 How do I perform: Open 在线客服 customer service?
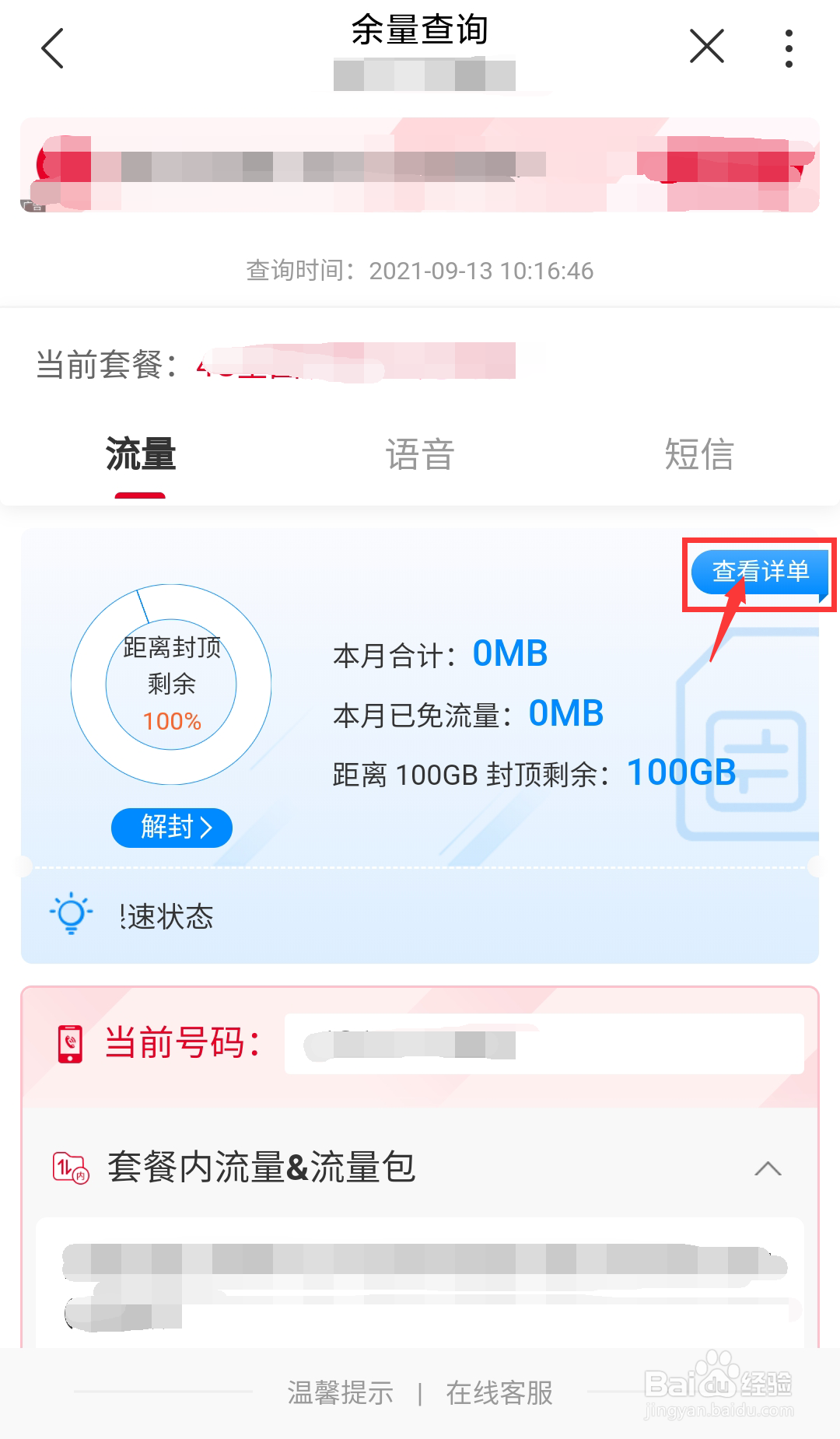(500, 1394)
